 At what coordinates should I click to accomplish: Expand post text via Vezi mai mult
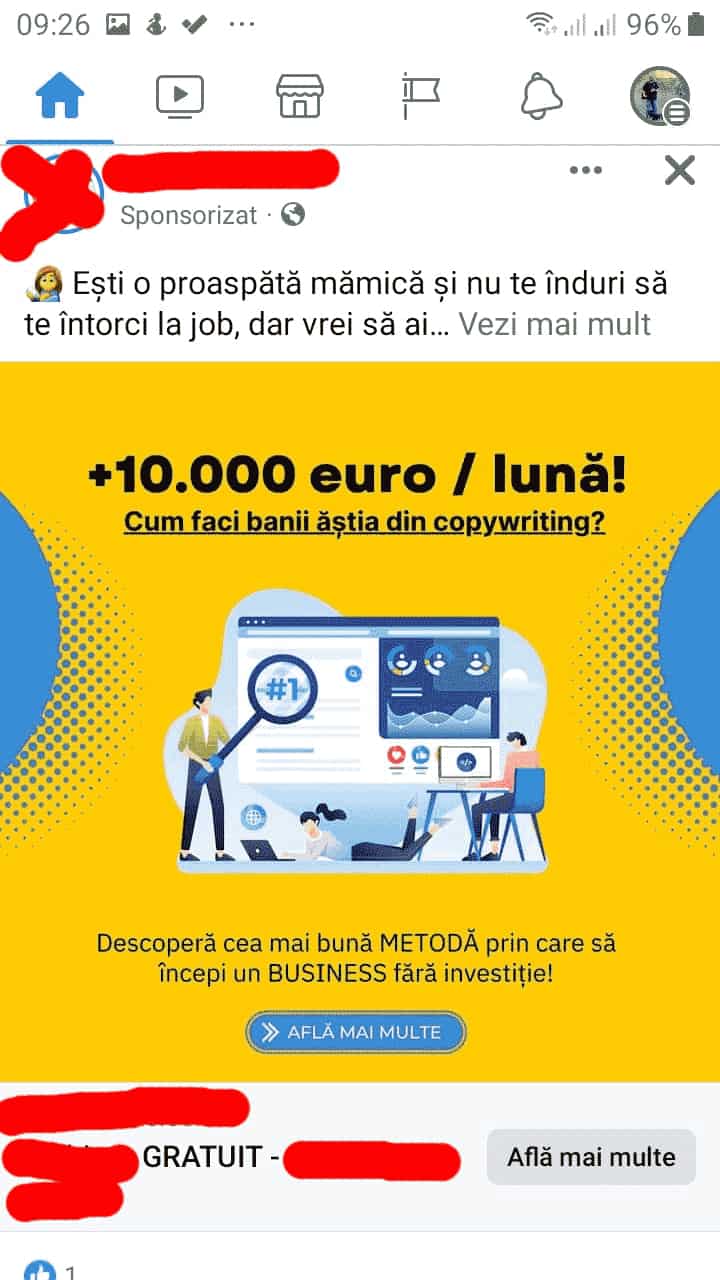click(555, 324)
